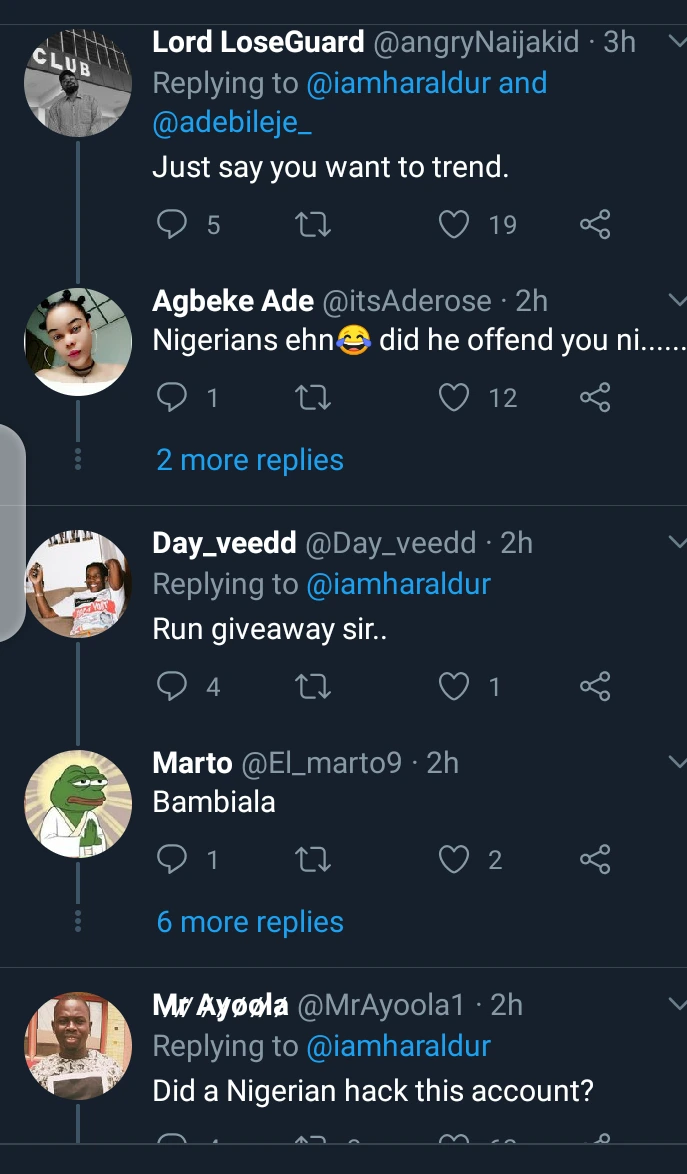The image size is (687, 1174).
Task: Expand 6 more replies
Action: [250, 922]
